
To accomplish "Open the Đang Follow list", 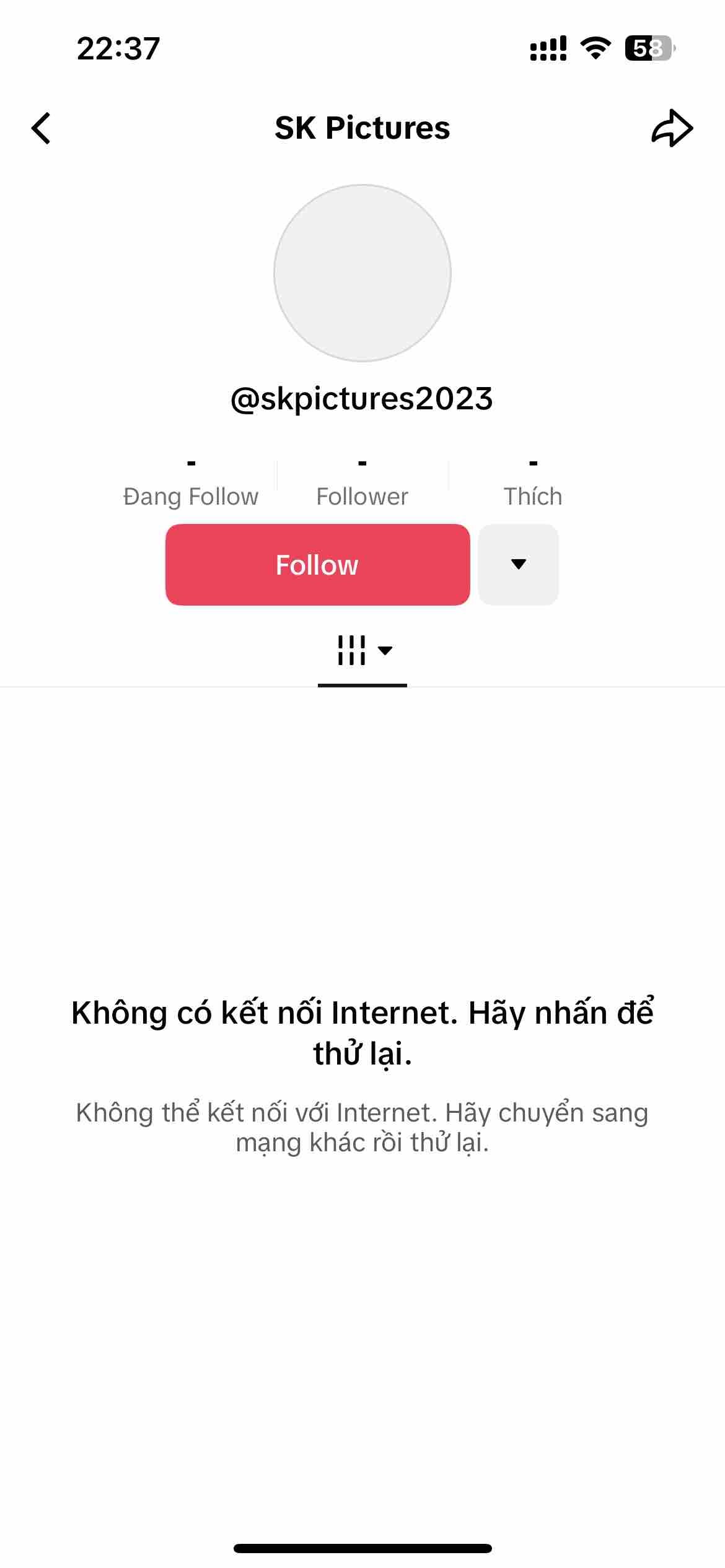I will [x=191, y=484].
